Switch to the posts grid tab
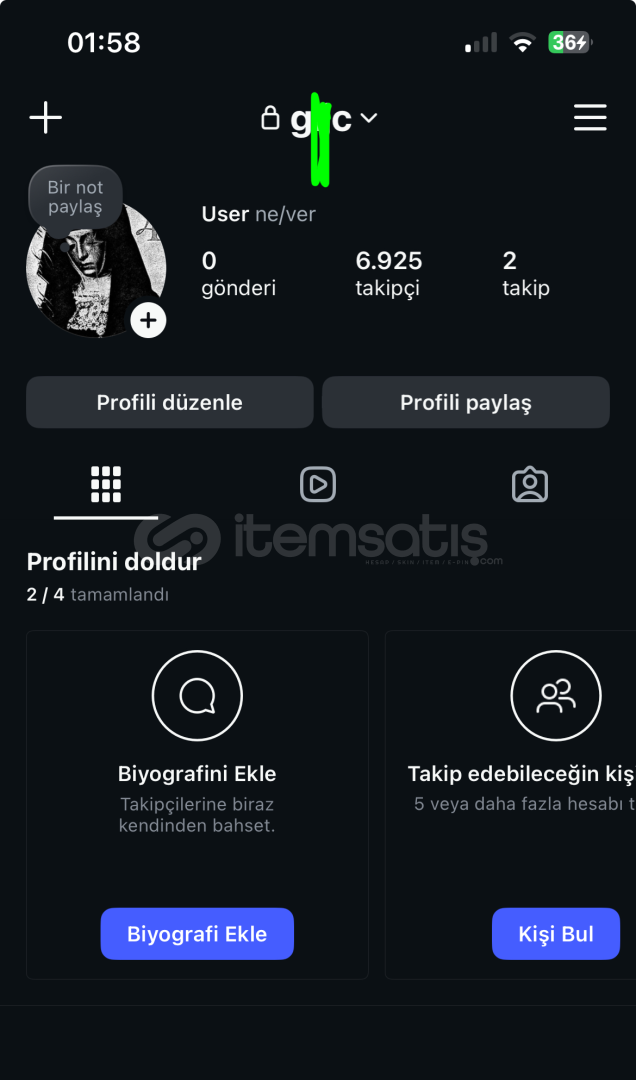This screenshot has height=1080, width=636. [x=105, y=484]
